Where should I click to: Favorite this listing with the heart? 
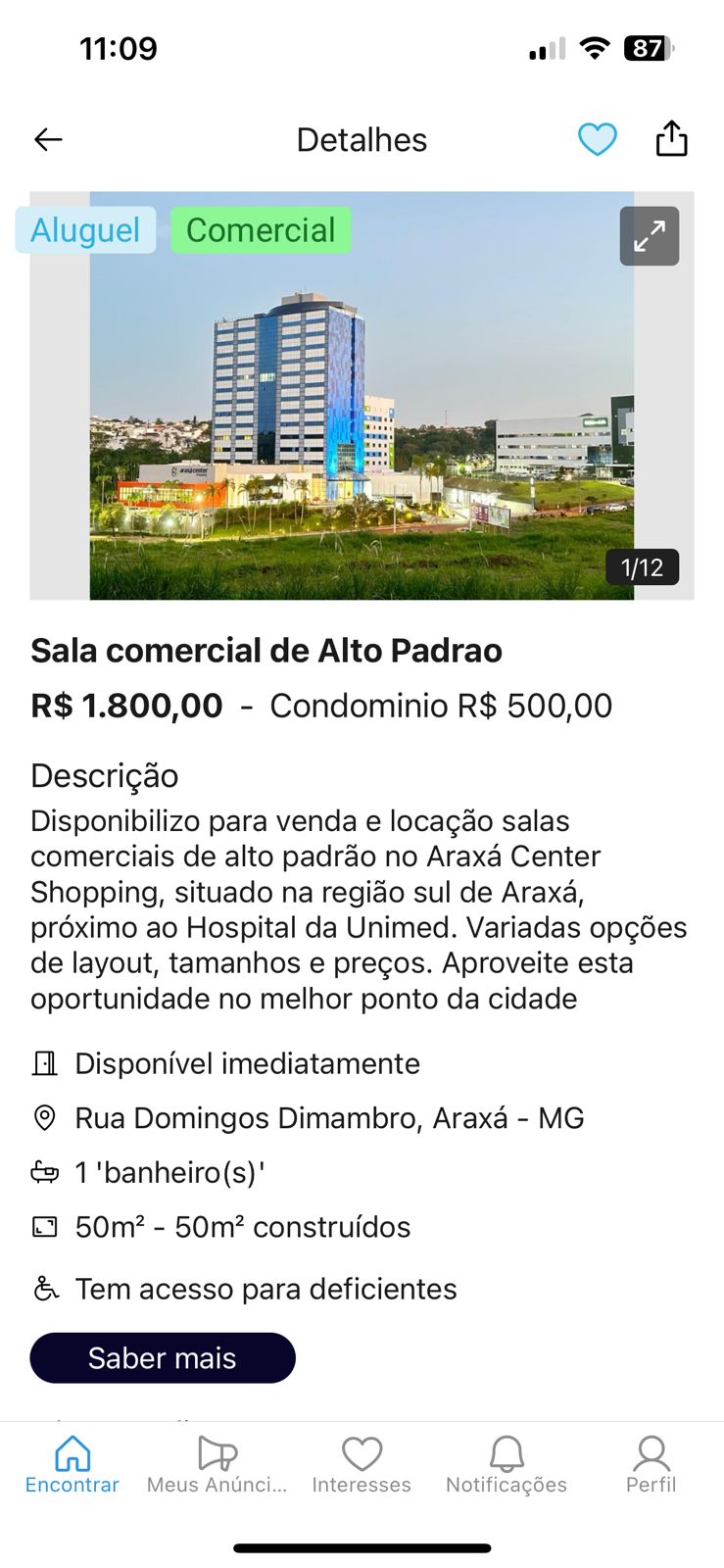[x=597, y=140]
